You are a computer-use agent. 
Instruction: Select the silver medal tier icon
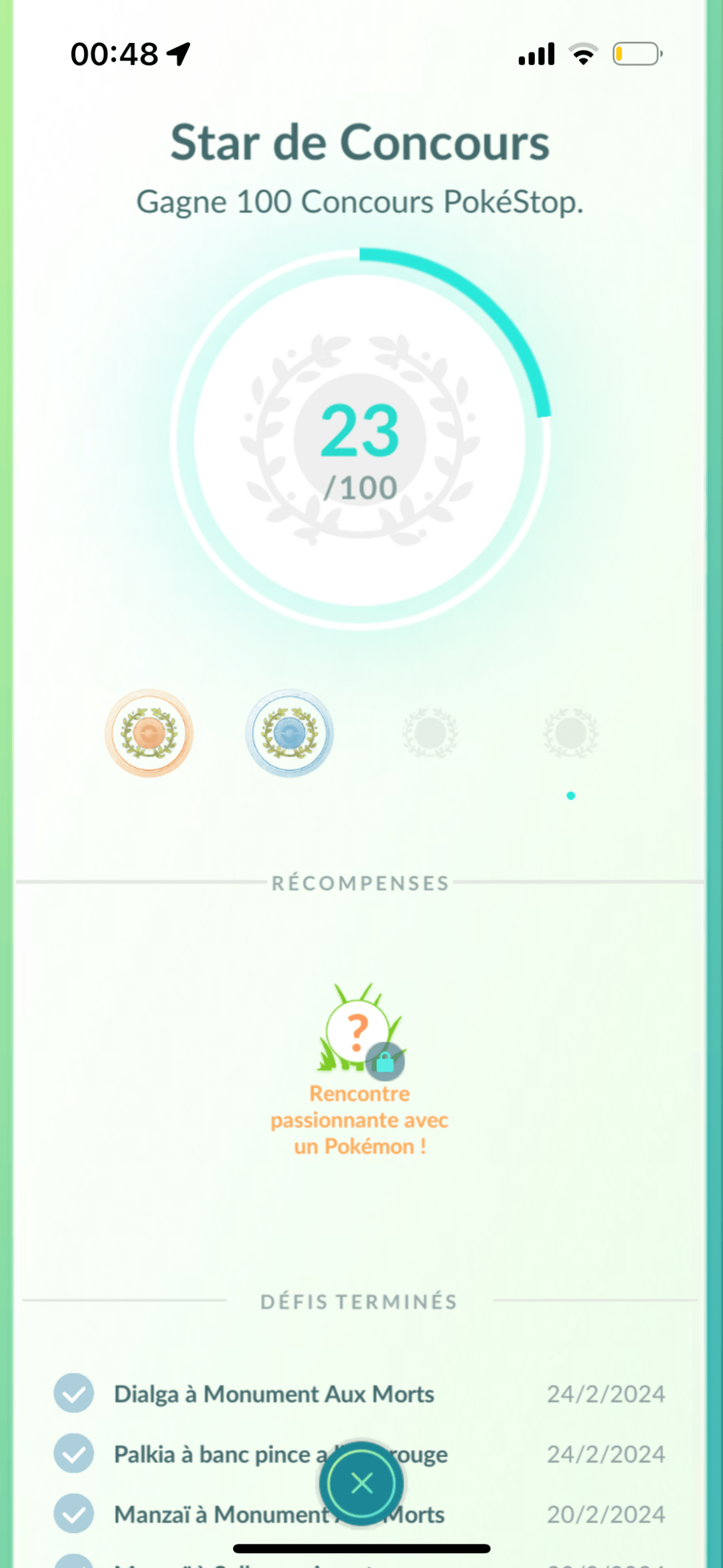pos(289,733)
